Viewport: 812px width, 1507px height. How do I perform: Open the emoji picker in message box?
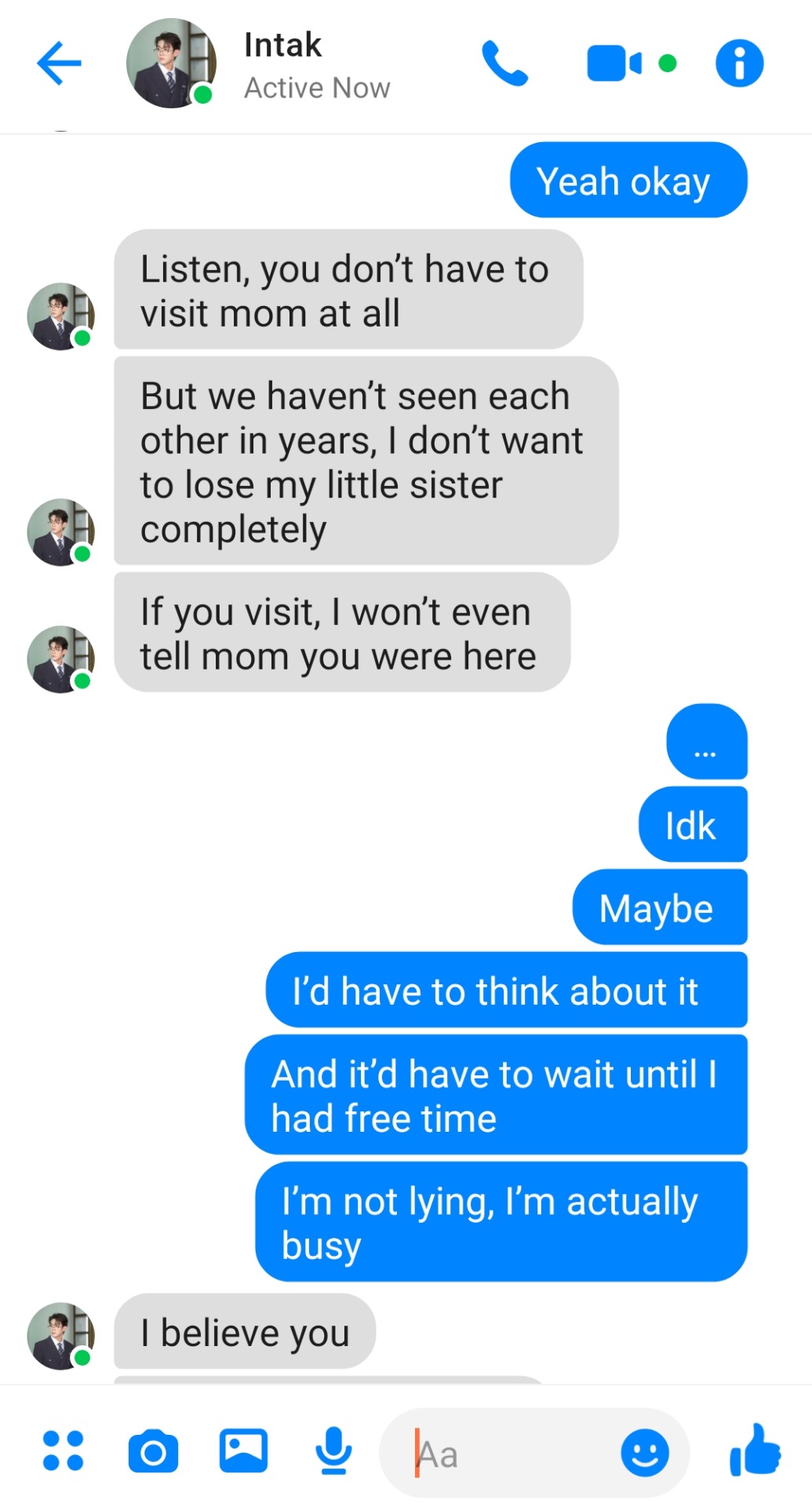(645, 1452)
